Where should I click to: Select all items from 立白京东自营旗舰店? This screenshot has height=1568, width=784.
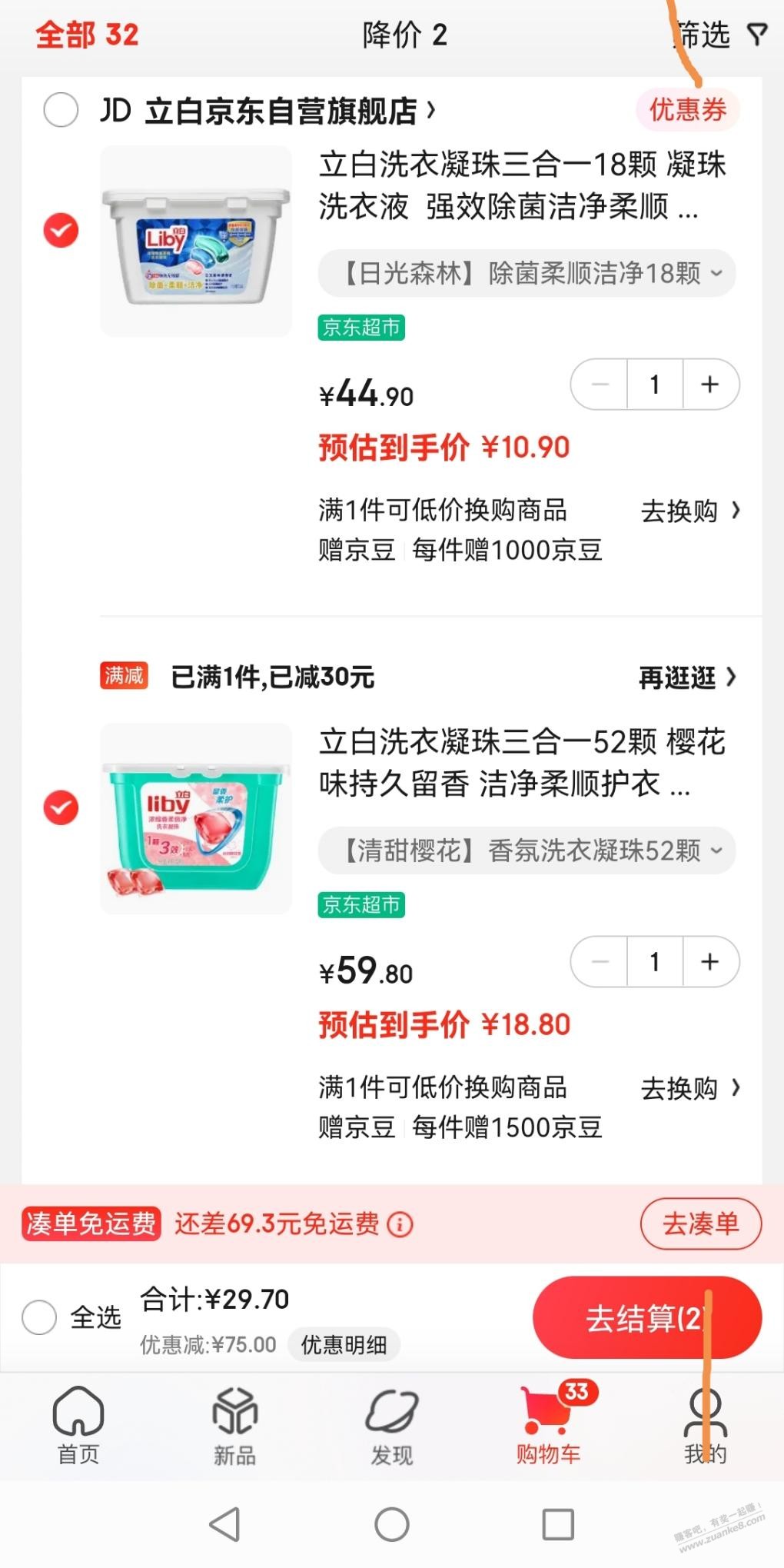point(61,110)
